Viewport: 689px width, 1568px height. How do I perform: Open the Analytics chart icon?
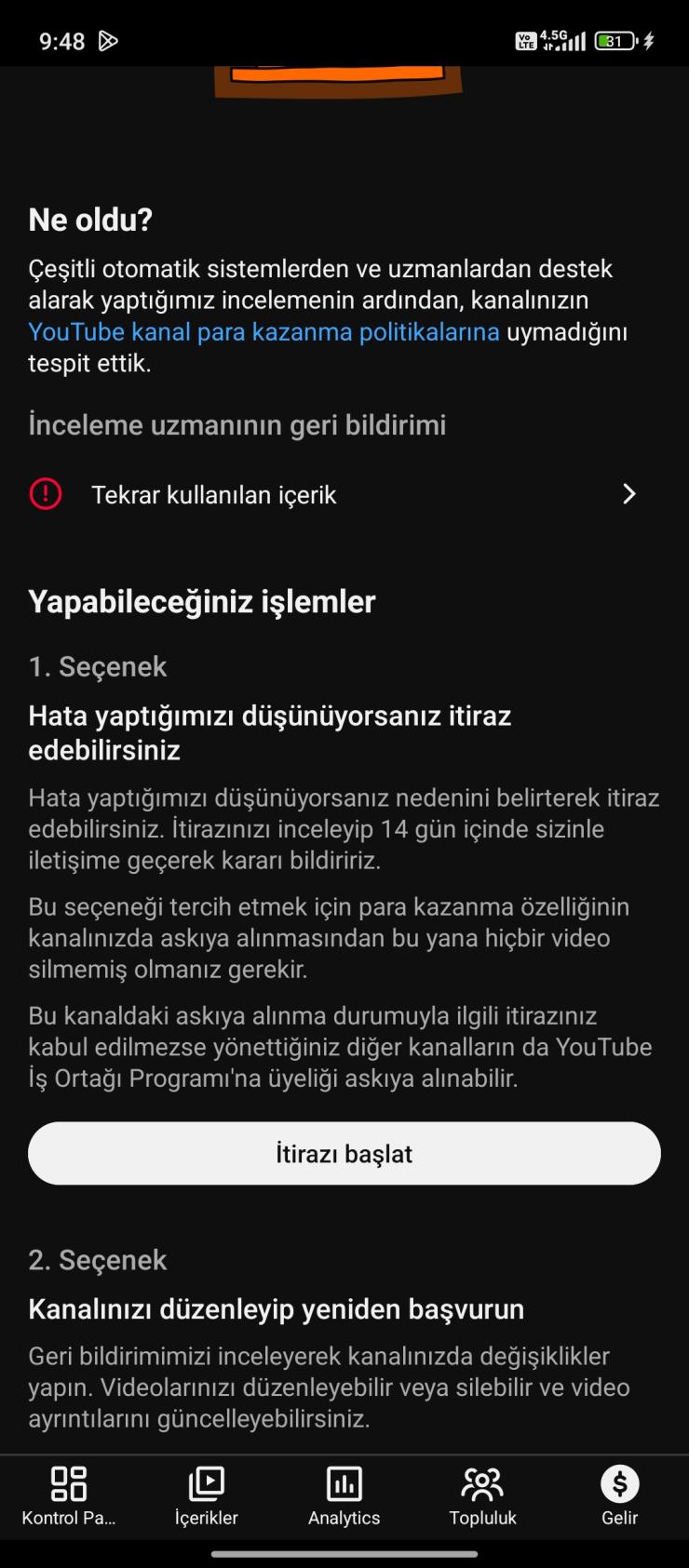tap(344, 1484)
